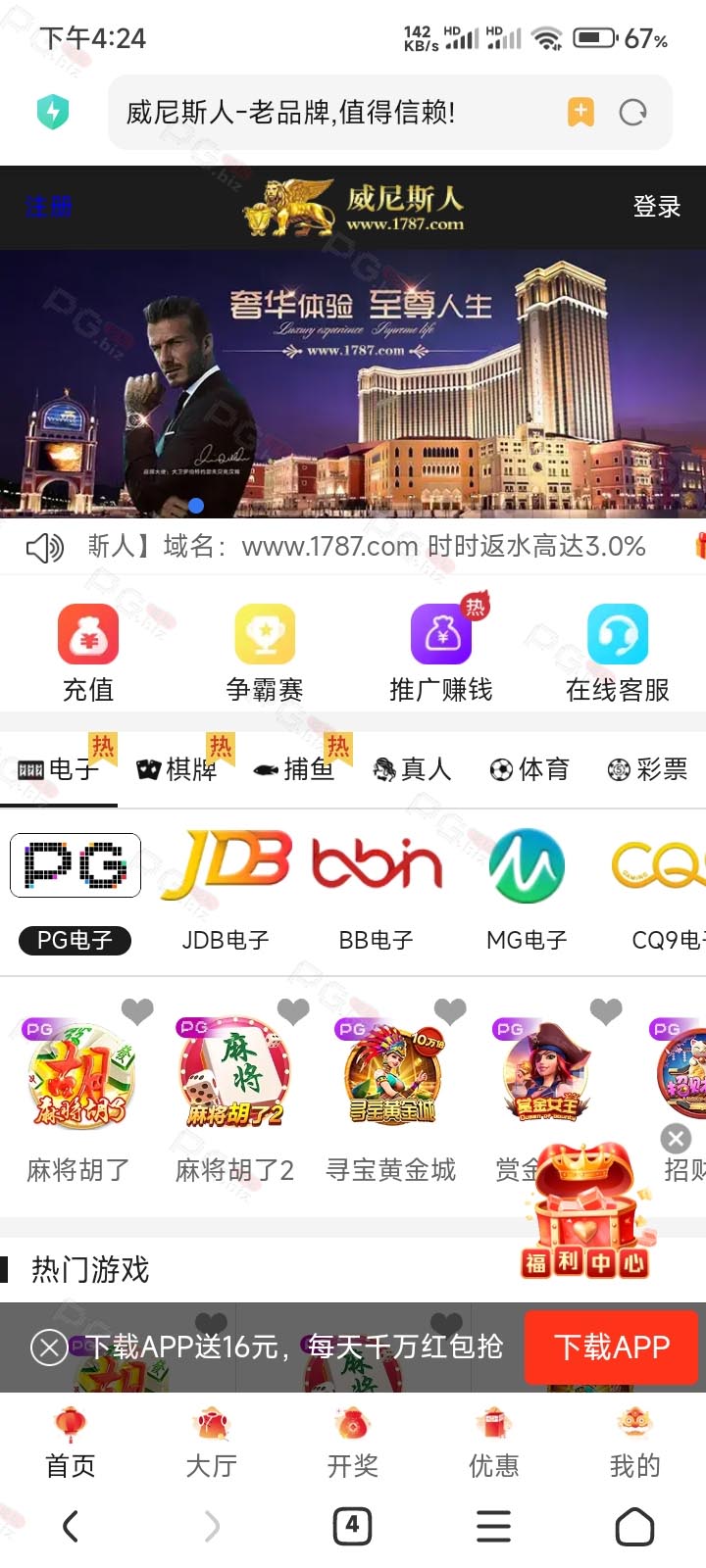Open 推广赚钱 promotion shortcut
Screen dimensions: 706x1568
click(441, 654)
